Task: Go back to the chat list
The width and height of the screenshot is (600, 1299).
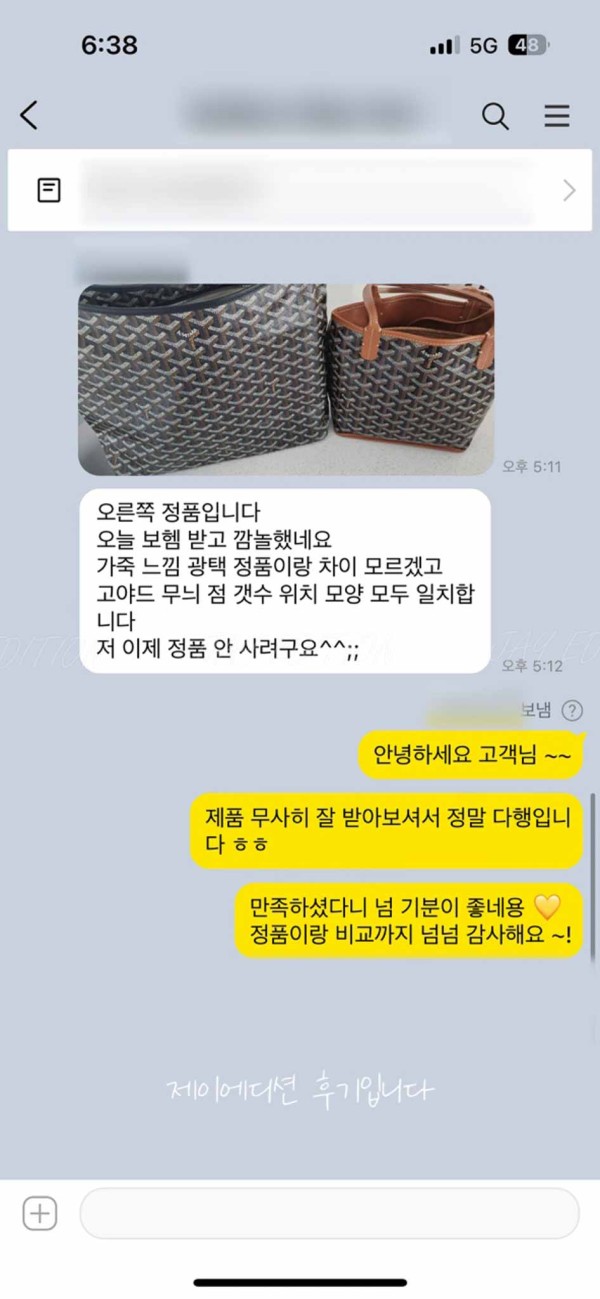Action: (x=29, y=116)
